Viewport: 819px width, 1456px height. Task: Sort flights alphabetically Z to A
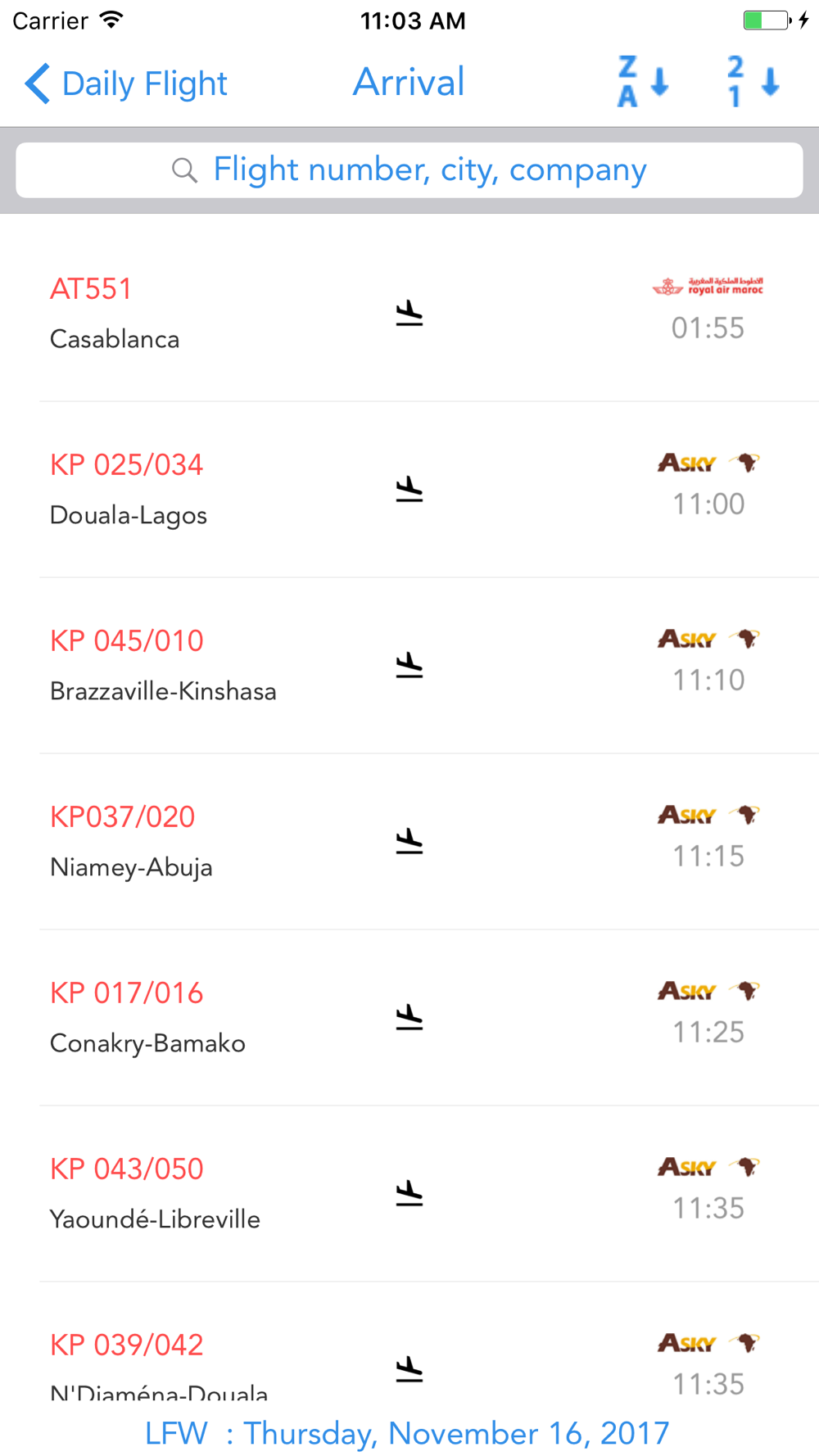tap(643, 82)
